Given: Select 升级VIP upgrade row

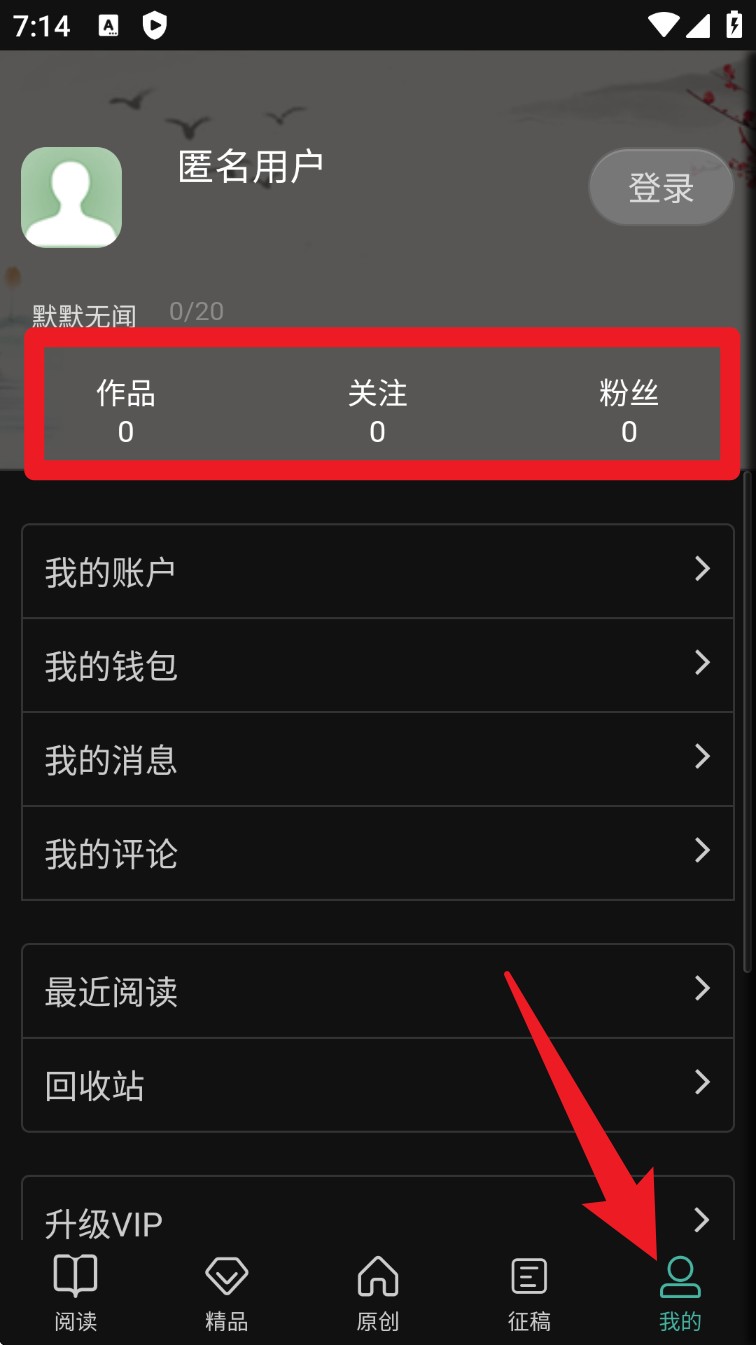Looking at the screenshot, I should 378,1218.
